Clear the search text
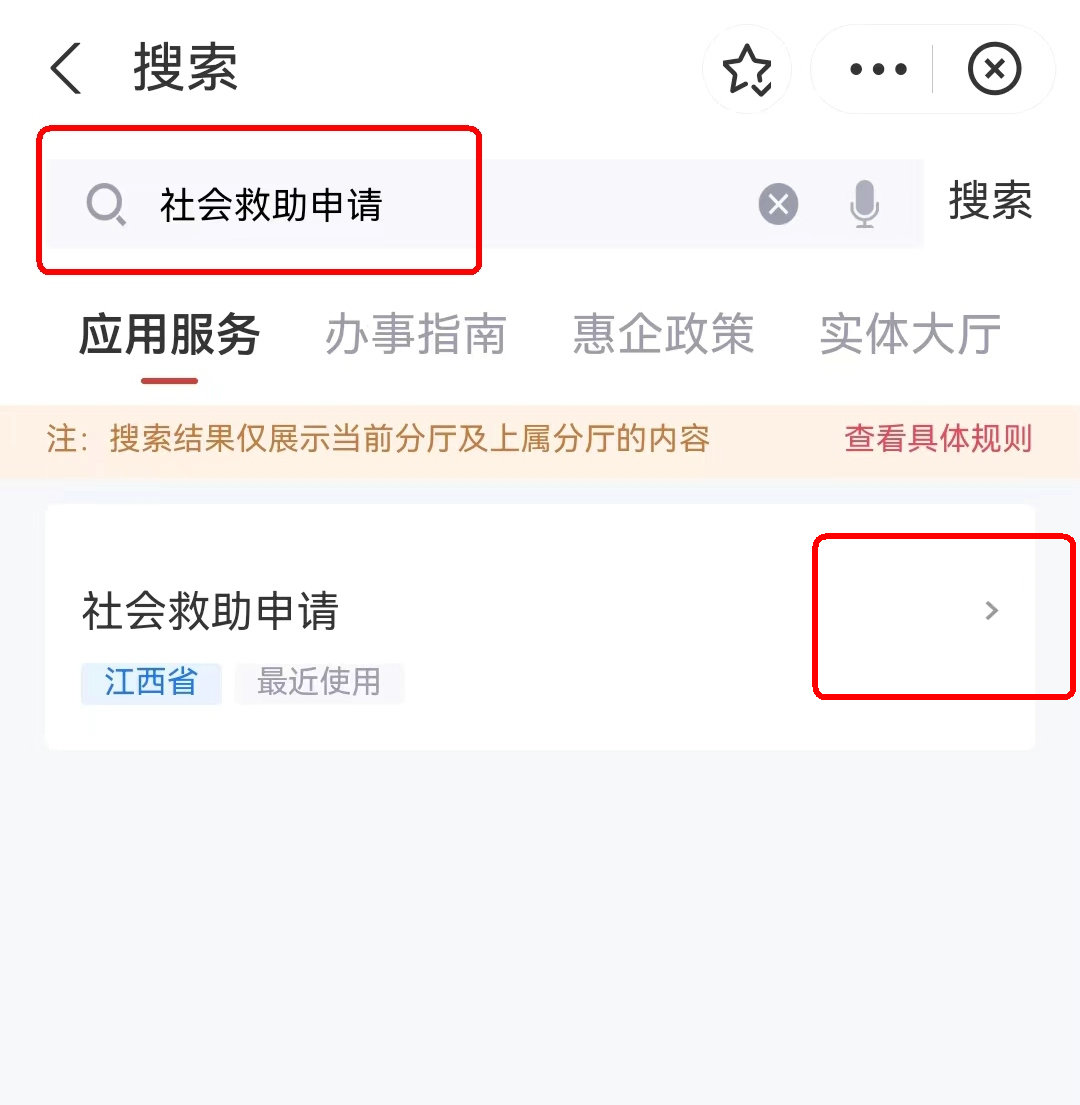 (778, 205)
